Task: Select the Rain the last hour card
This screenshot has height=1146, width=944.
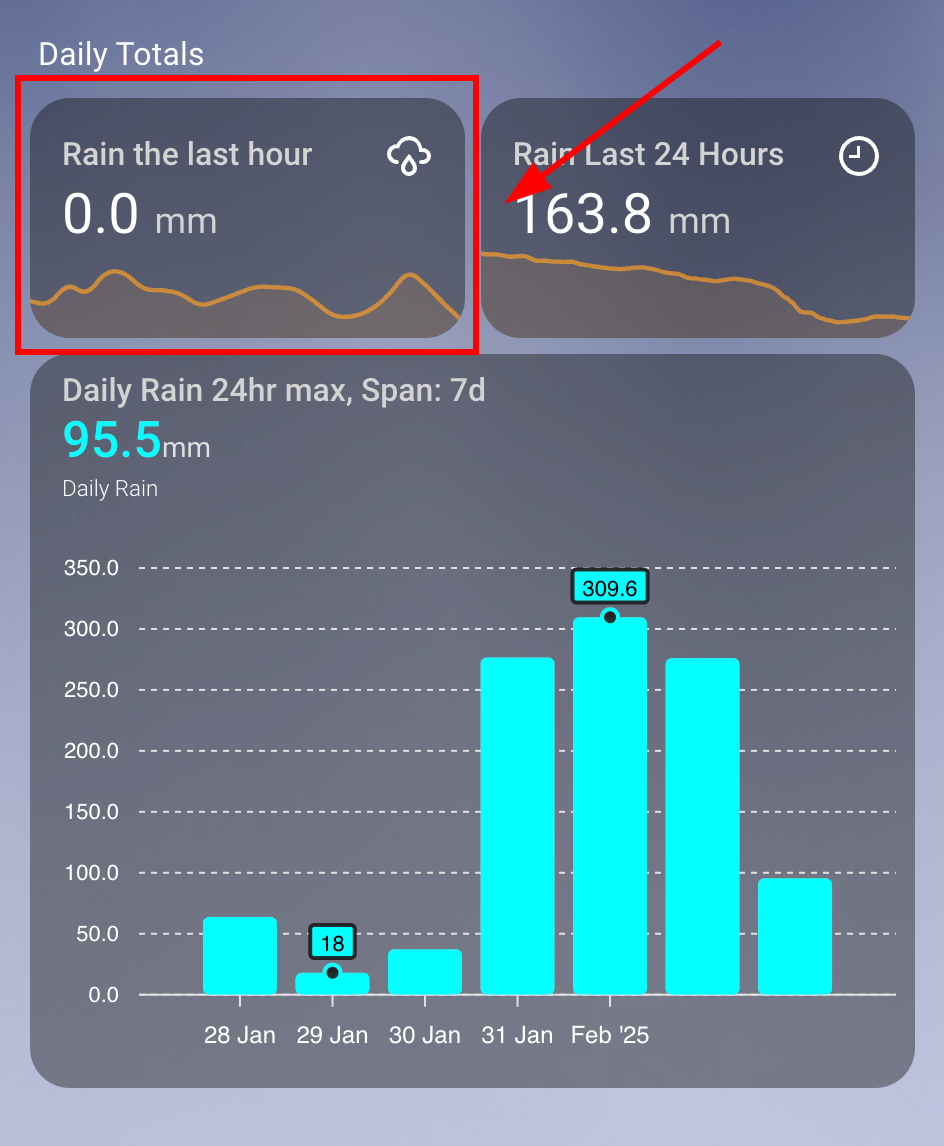Action: 245,215
